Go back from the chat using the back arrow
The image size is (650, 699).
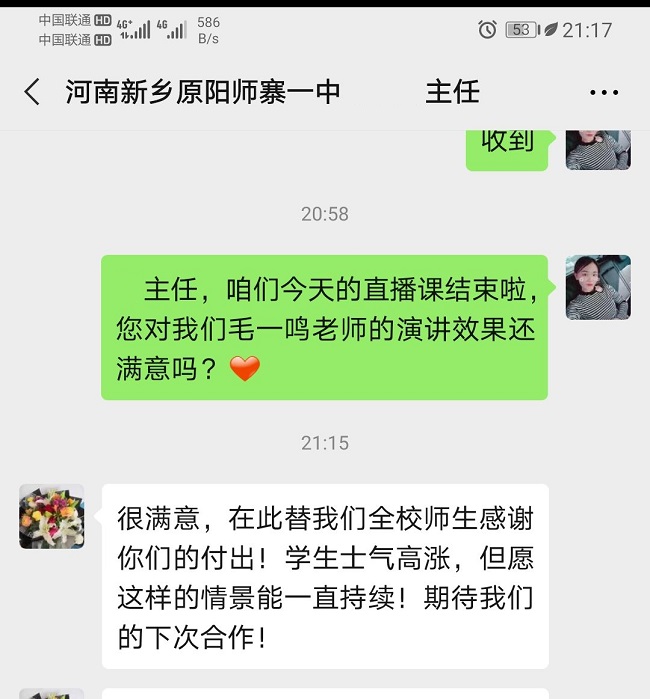(x=32, y=93)
